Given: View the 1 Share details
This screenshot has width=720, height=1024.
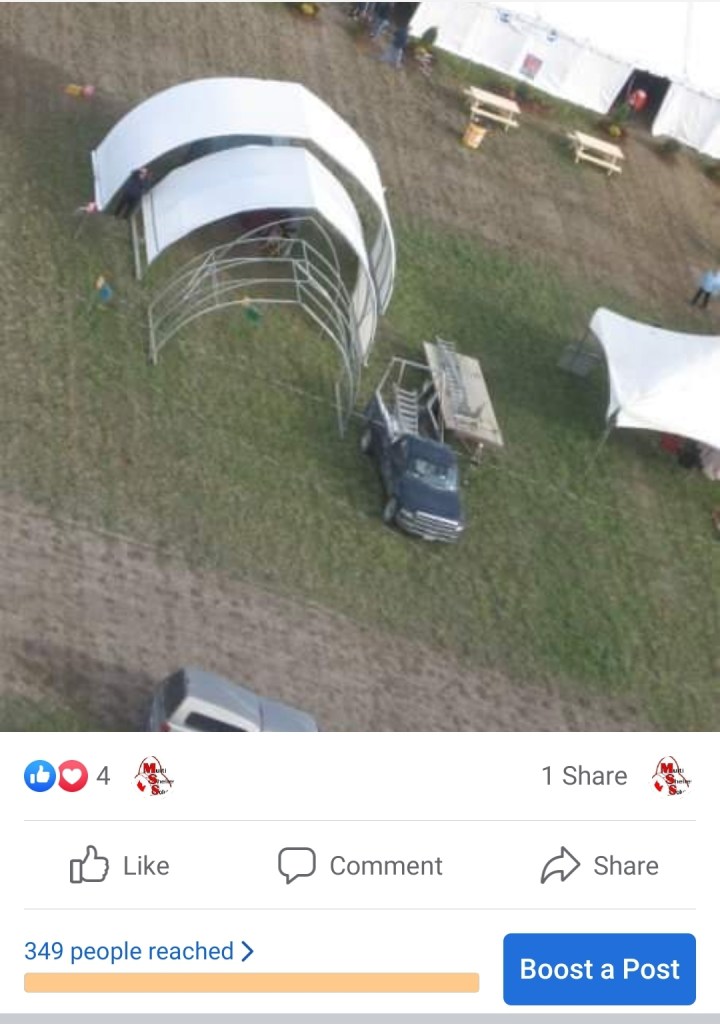Looking at the screenshot, I should click(x=584, y=776).
